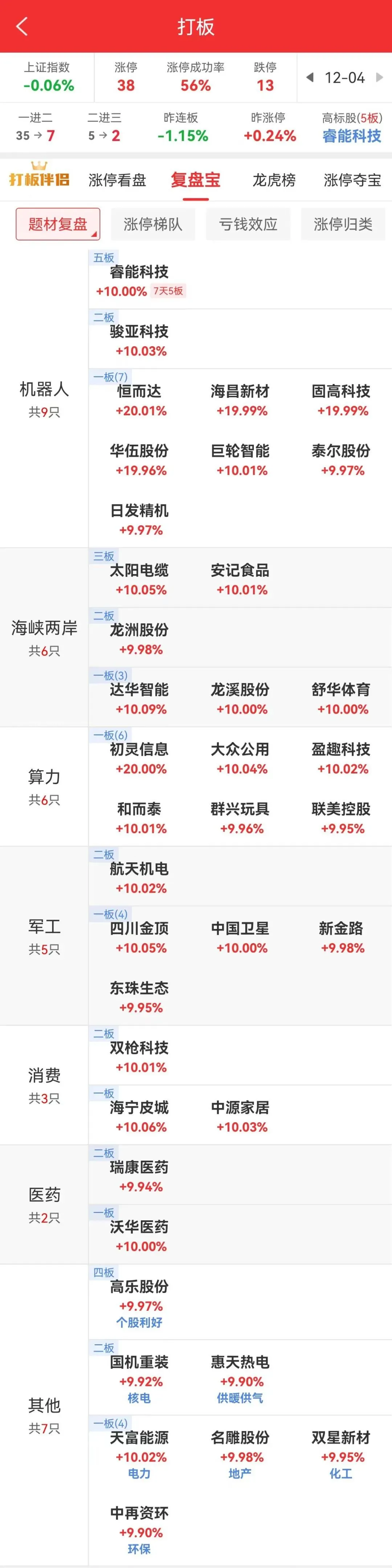Go back using the top-left arrow
Screen dimensions: 392x1568
(x=22, y=27)
